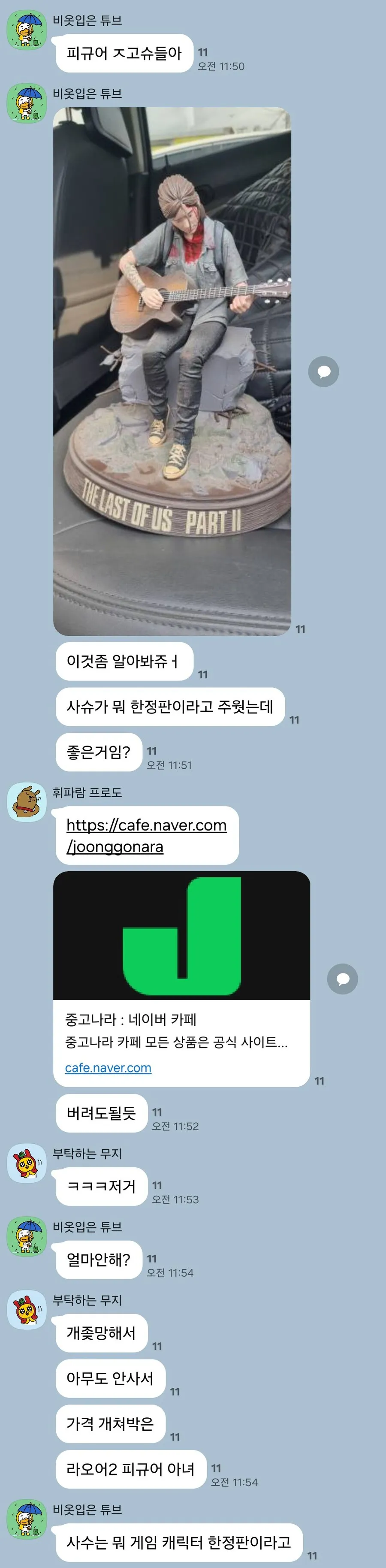This screenshot has width=386, height=1568.
Task: Open the 중고나라 네이버 카페 link preview card
Action: pyautogui.click(x=181, y=979)
